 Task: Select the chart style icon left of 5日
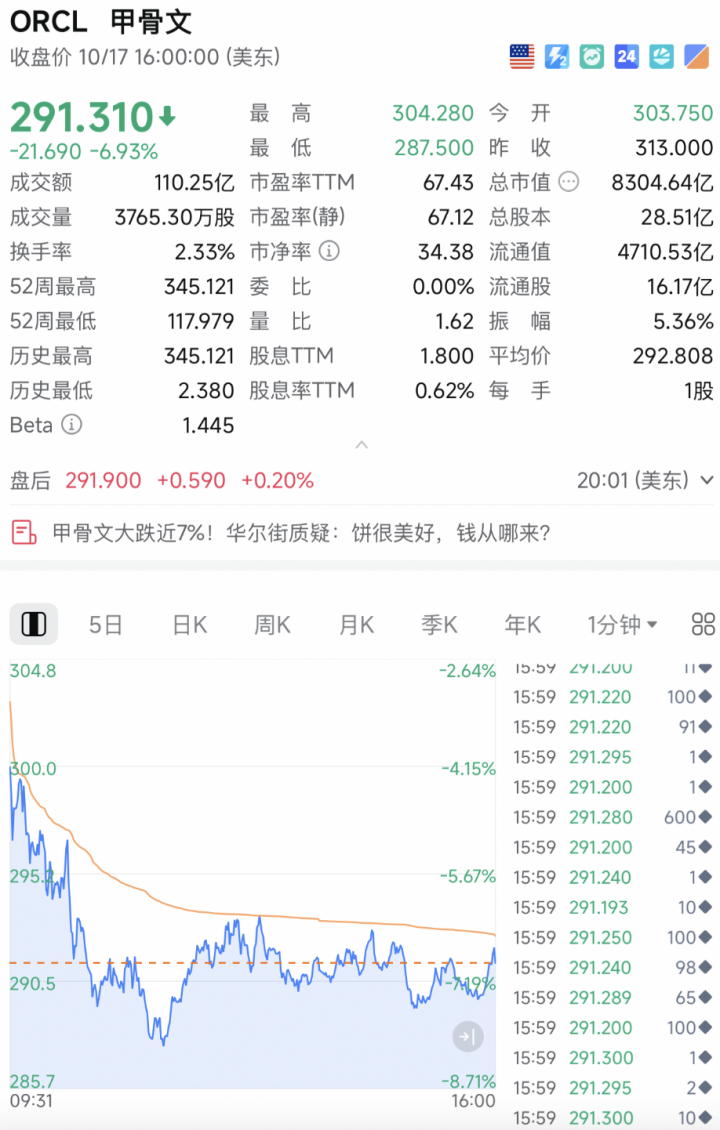(34, 623)
